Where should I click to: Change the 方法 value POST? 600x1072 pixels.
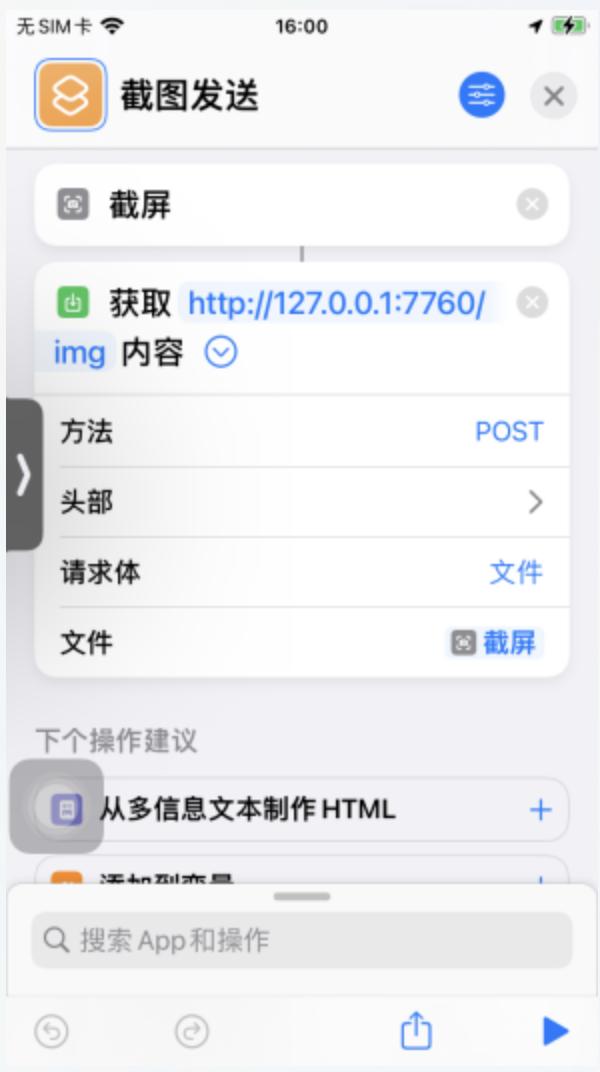coord(508,431)
